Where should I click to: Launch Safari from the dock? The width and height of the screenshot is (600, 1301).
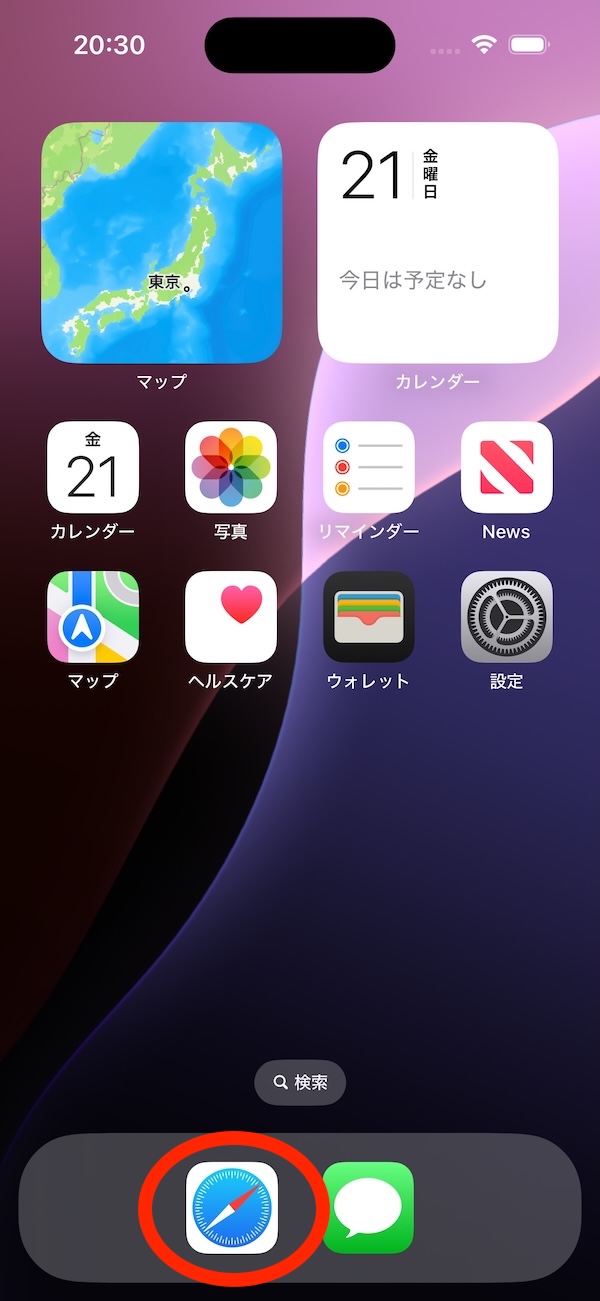pos(232,1208)
